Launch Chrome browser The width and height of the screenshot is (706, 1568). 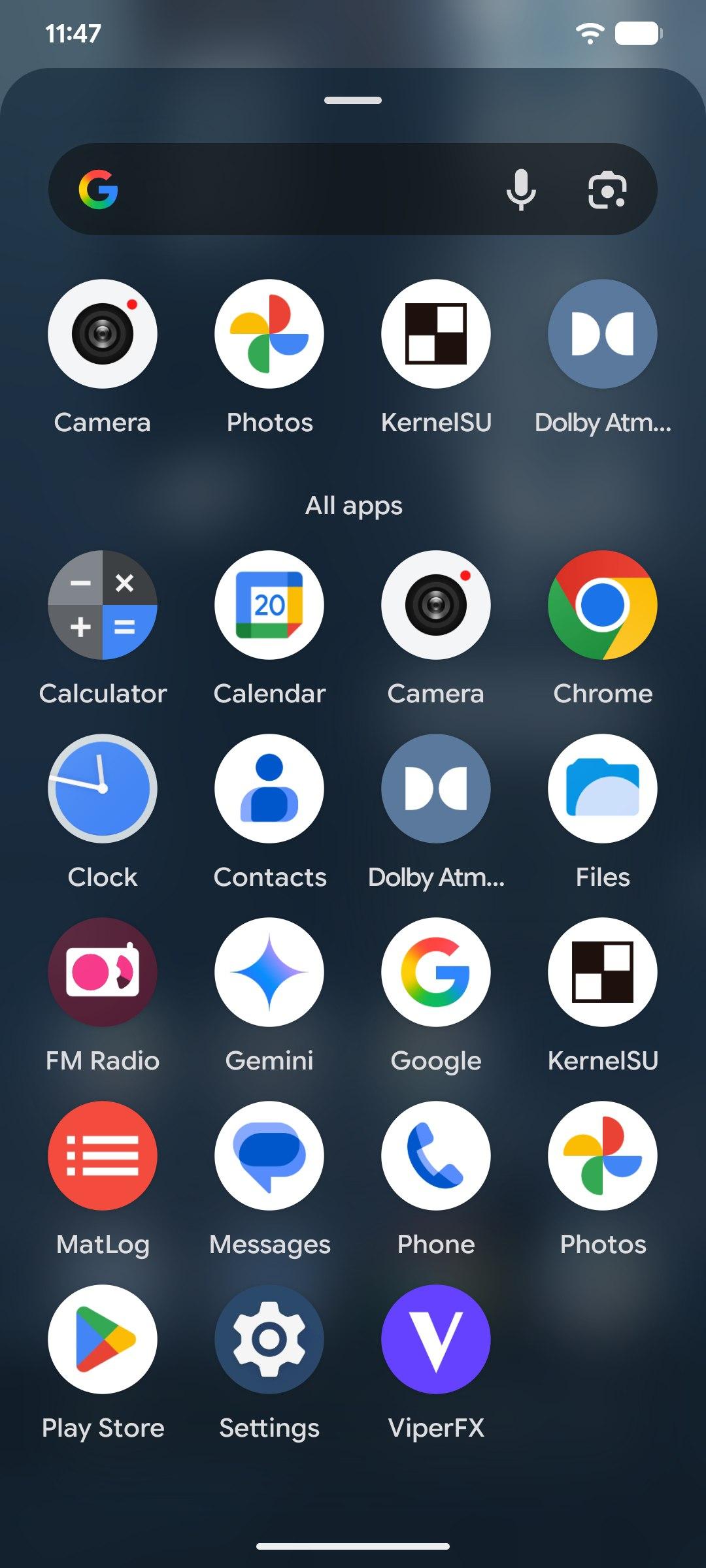(603, 605)
